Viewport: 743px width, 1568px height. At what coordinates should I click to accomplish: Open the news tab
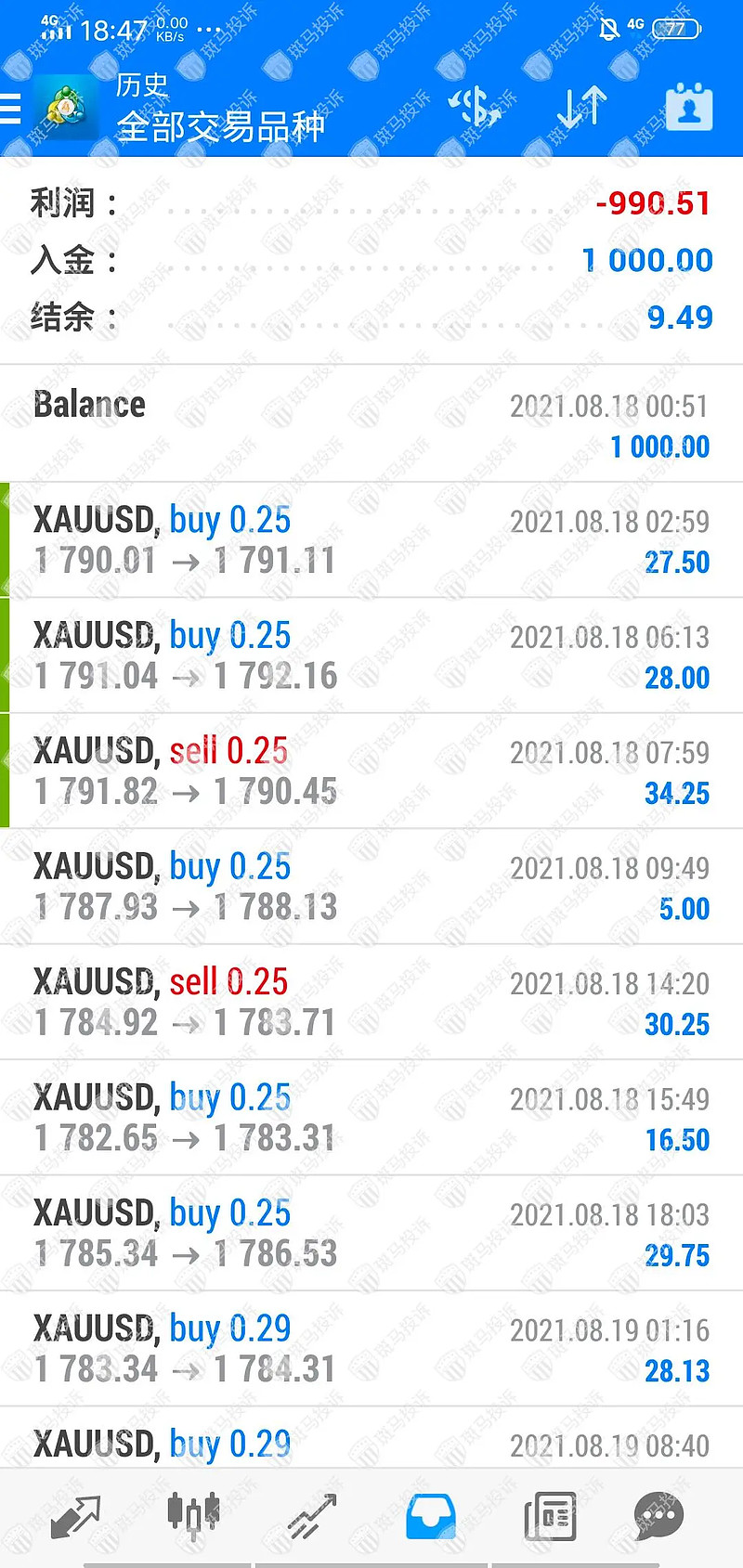(x=550, y=1517)
